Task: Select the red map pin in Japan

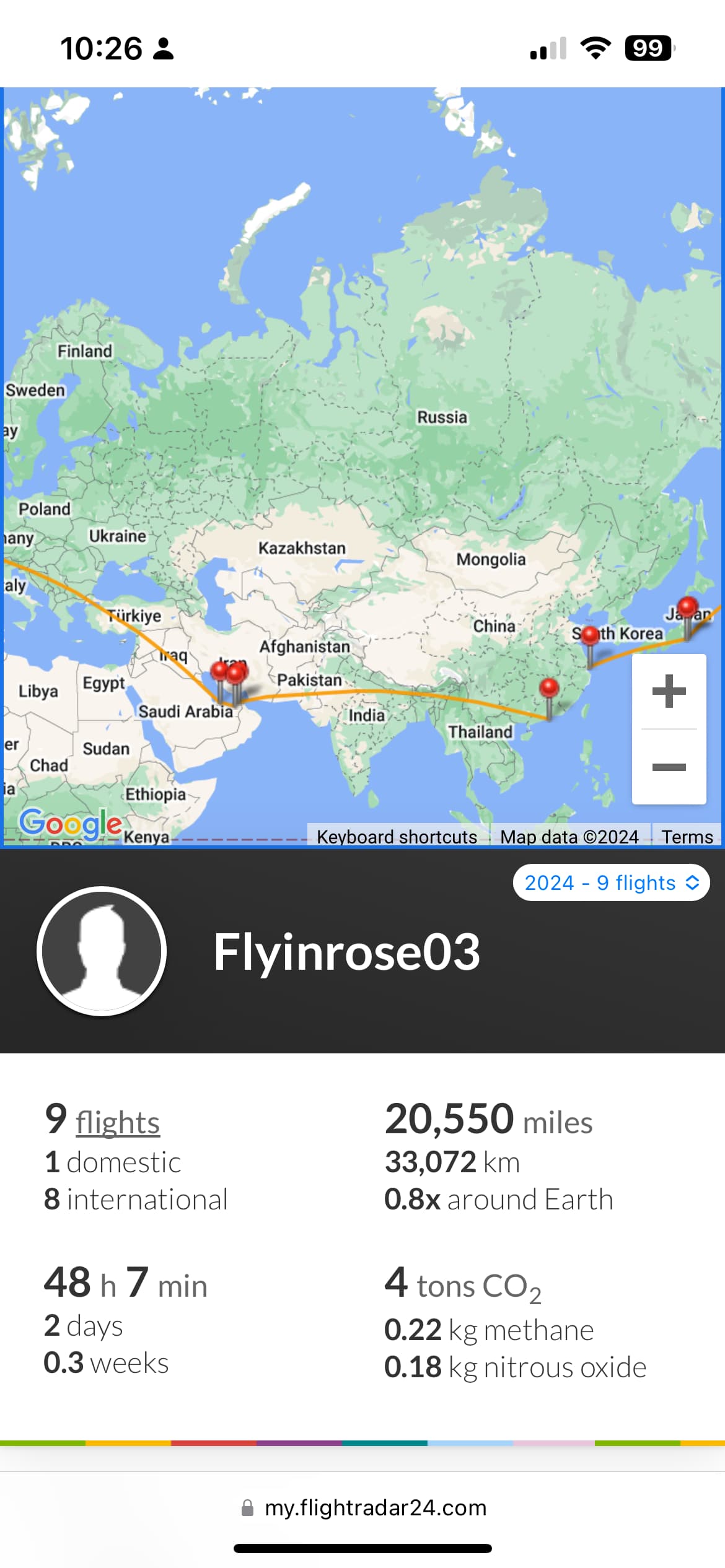Action: click(x=688, y=608)
